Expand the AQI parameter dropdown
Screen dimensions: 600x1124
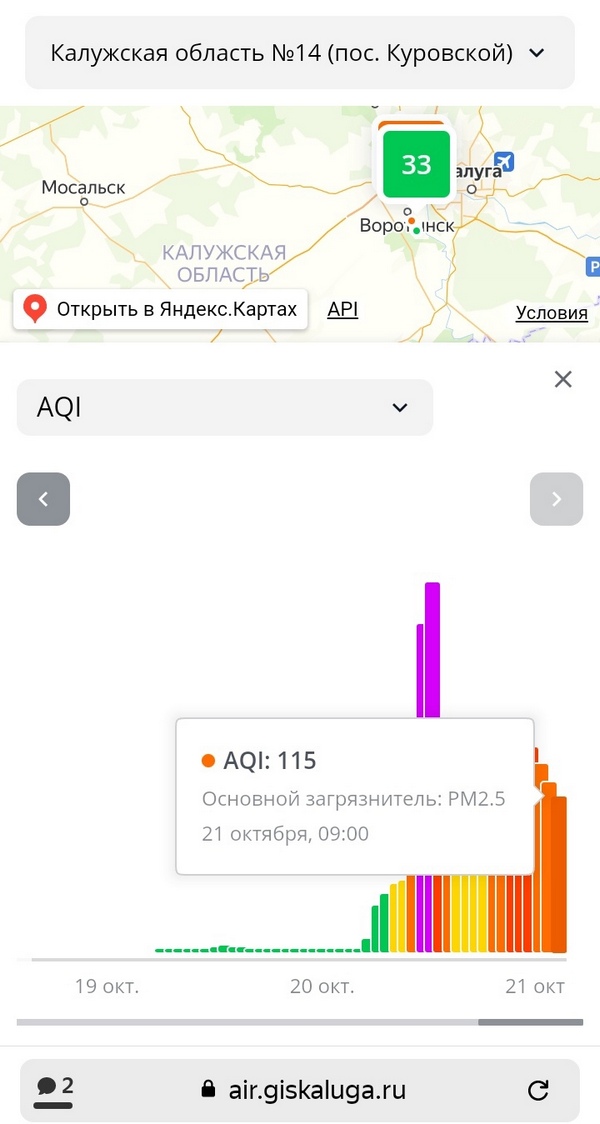[224, 407]
